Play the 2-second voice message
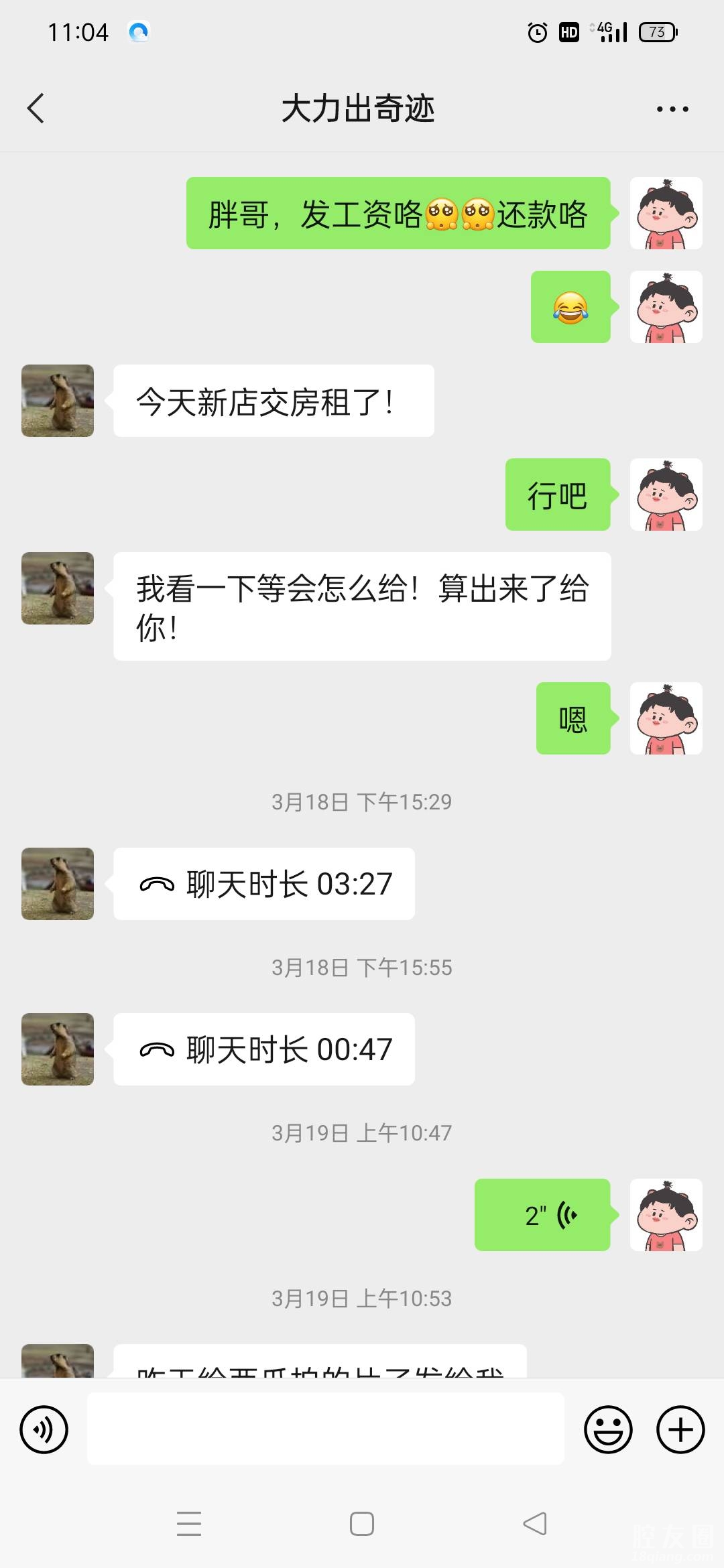This screenshot has width=724, height=1568. 542,1215
